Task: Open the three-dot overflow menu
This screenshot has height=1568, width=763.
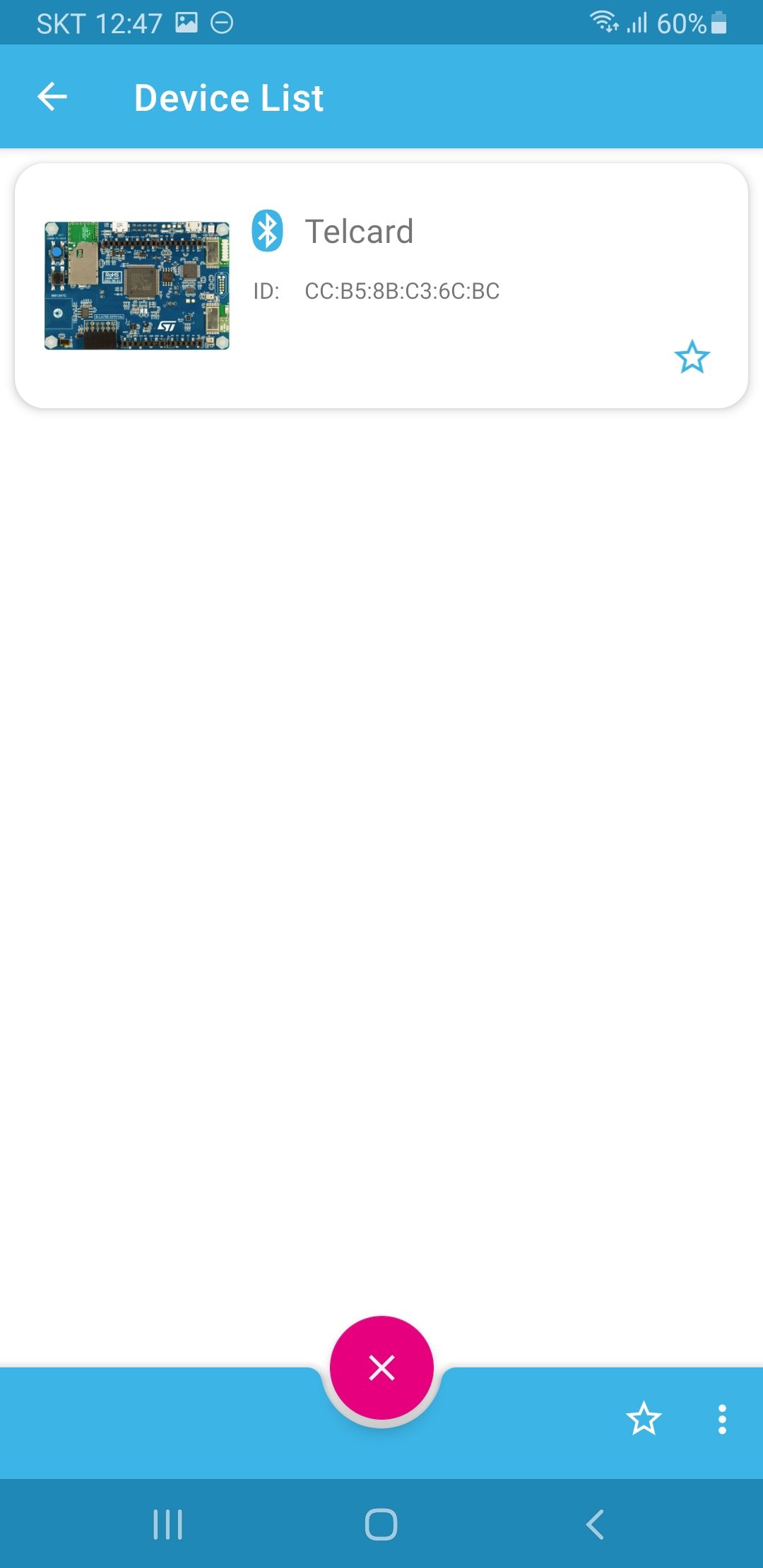Action: (x=722, y=1419)
